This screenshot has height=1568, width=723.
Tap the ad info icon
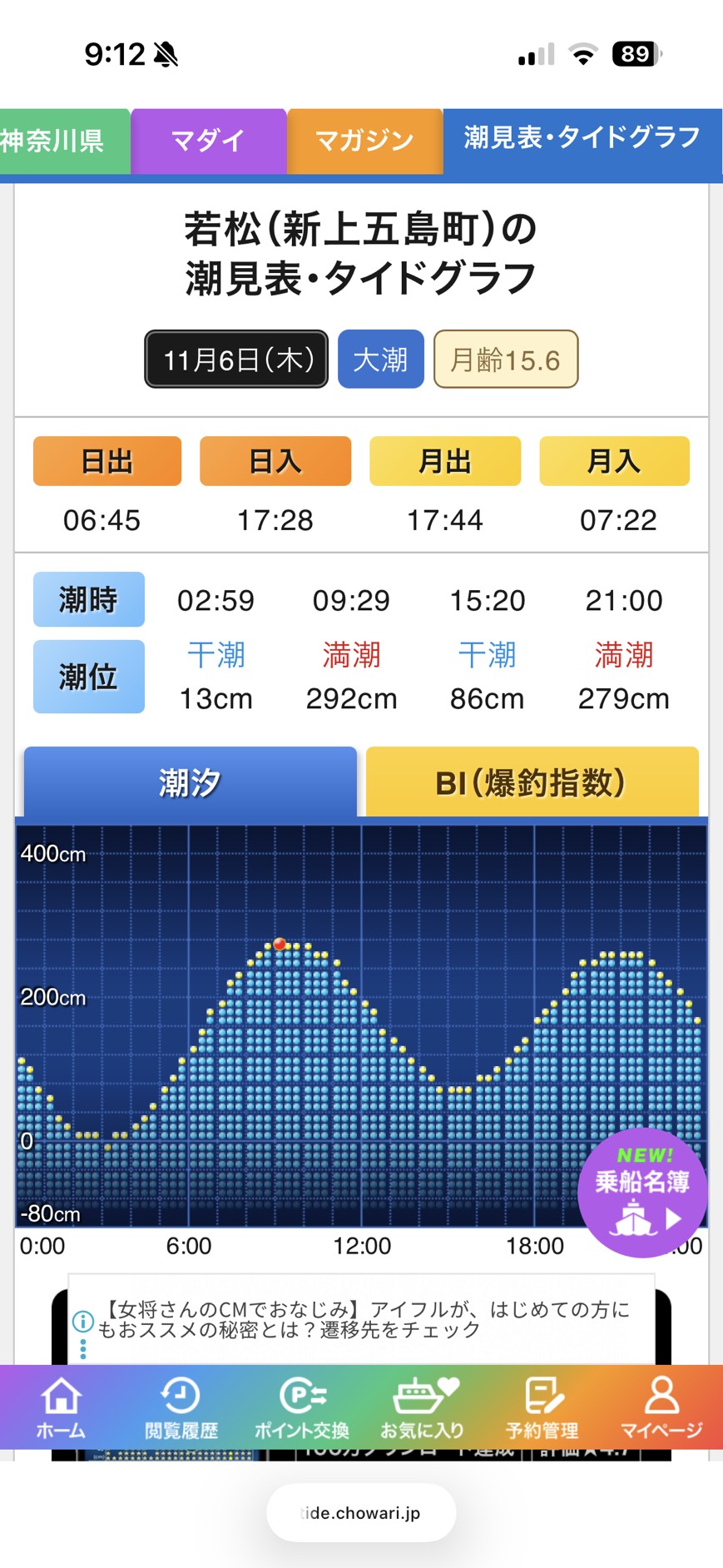tap(82, 1321)
